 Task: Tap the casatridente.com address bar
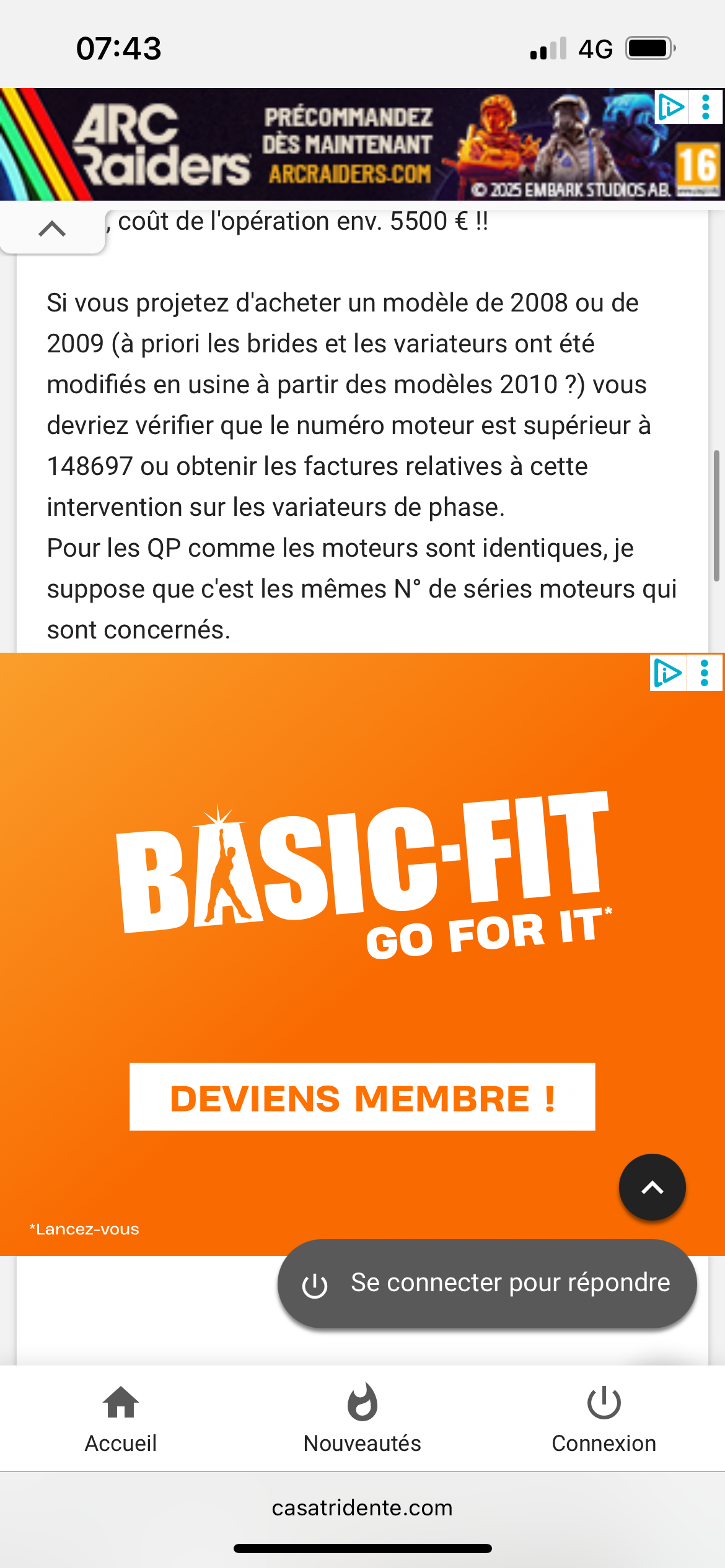(362, 1507)
